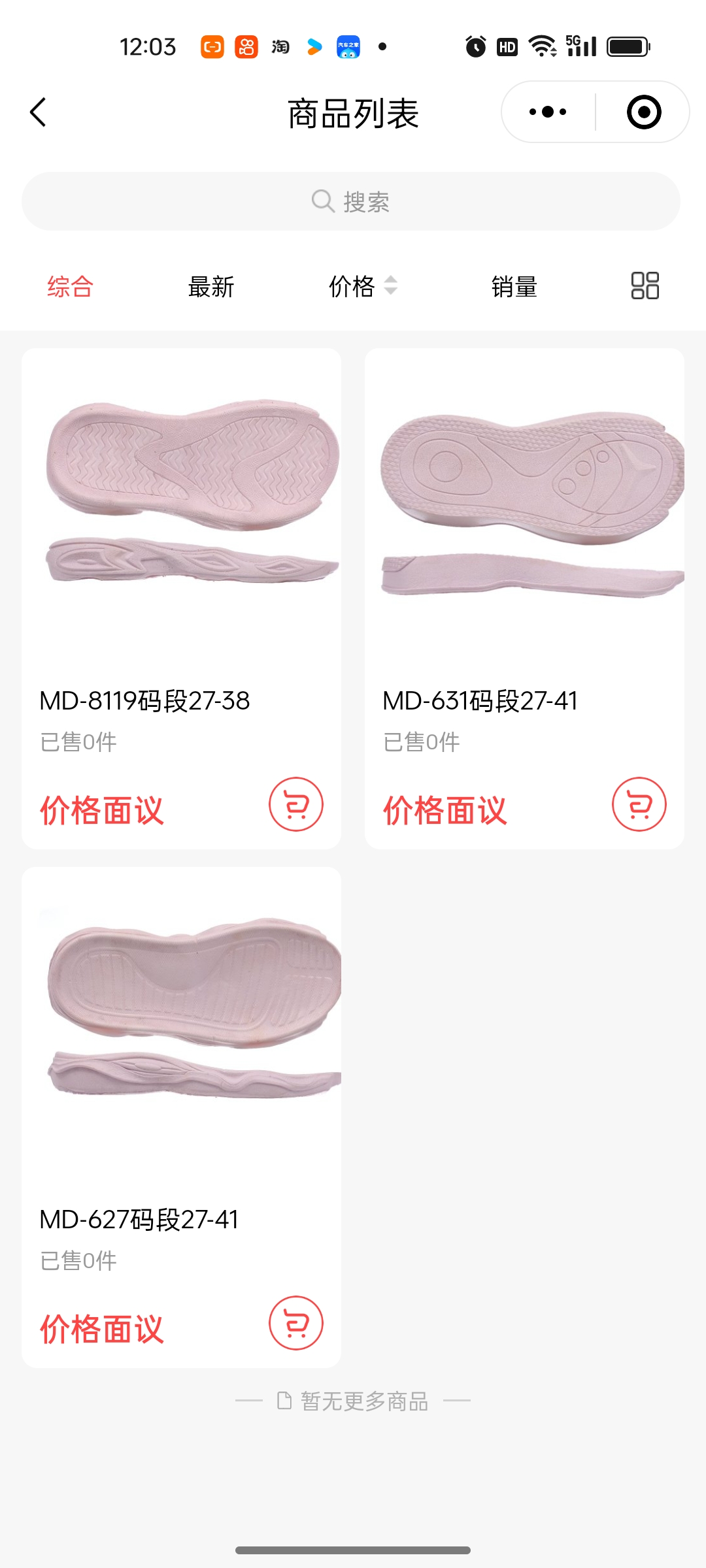Image resolution: width=706 pixels, height=1568 pixels.
Task: Switch to the 最新 sort tab
Action: (x=210, y=287)
